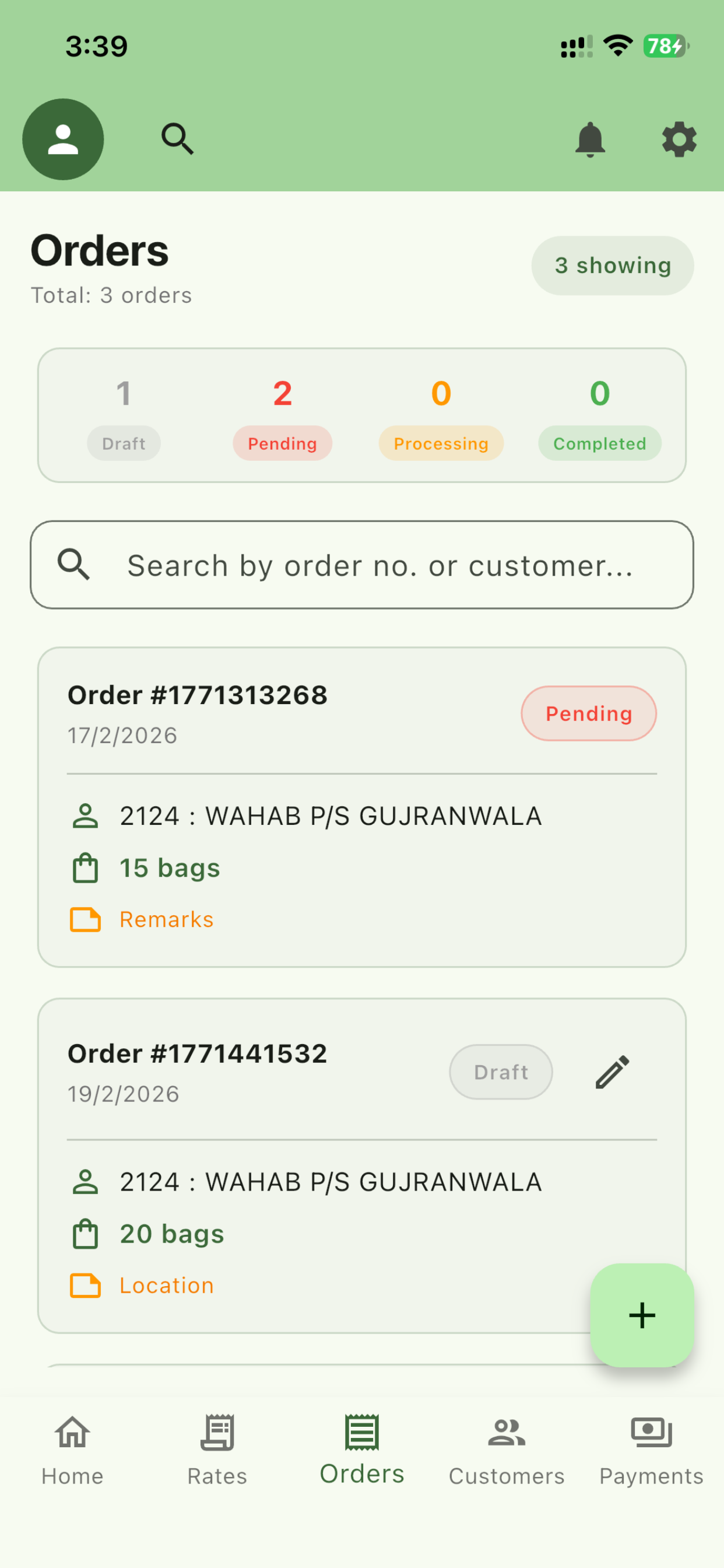Expand the Pending badge on order 1771313268
The height and width of the screenshot is (1568, 724).
588,713
